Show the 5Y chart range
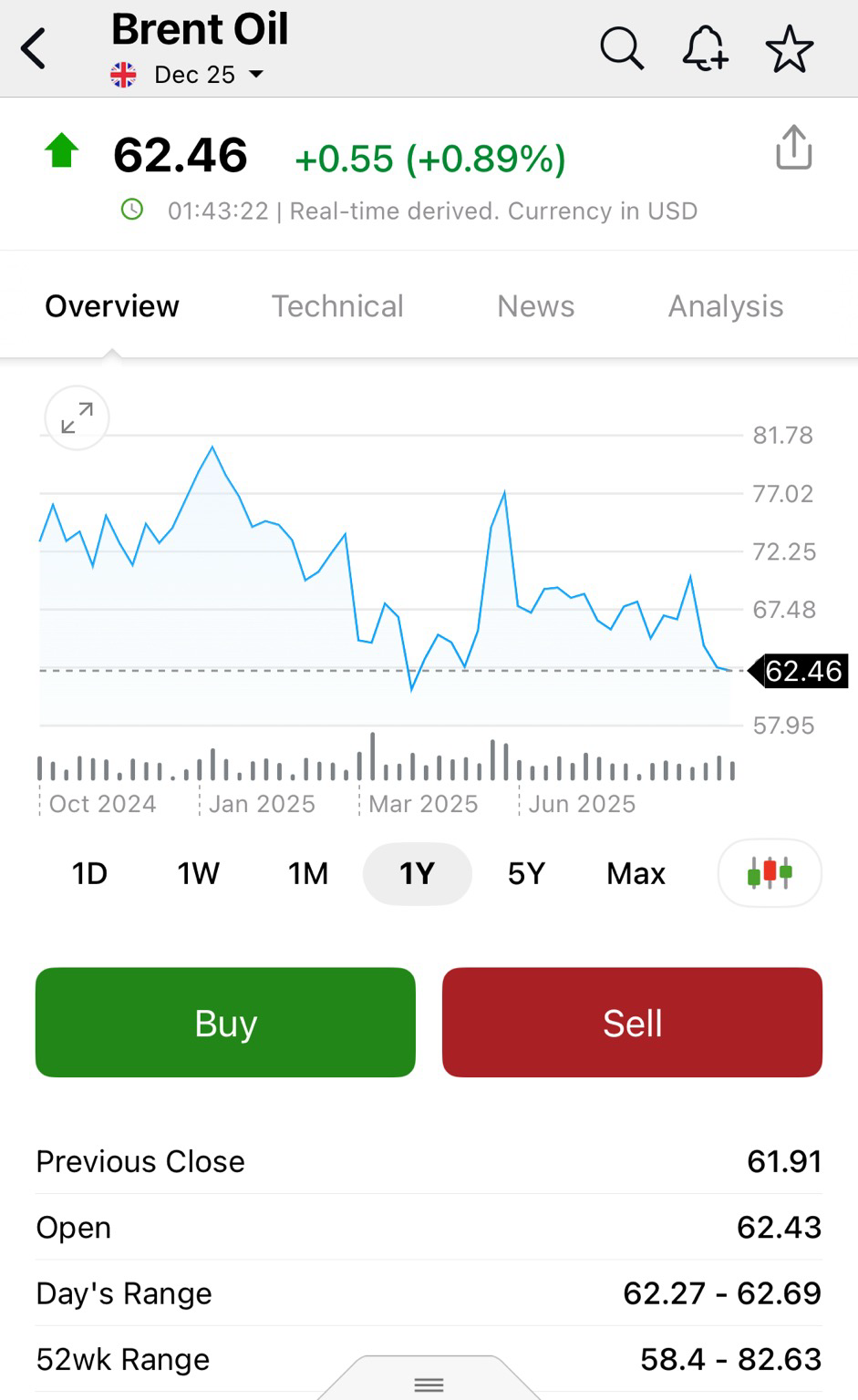The image size is (858, 1400). 526,873
